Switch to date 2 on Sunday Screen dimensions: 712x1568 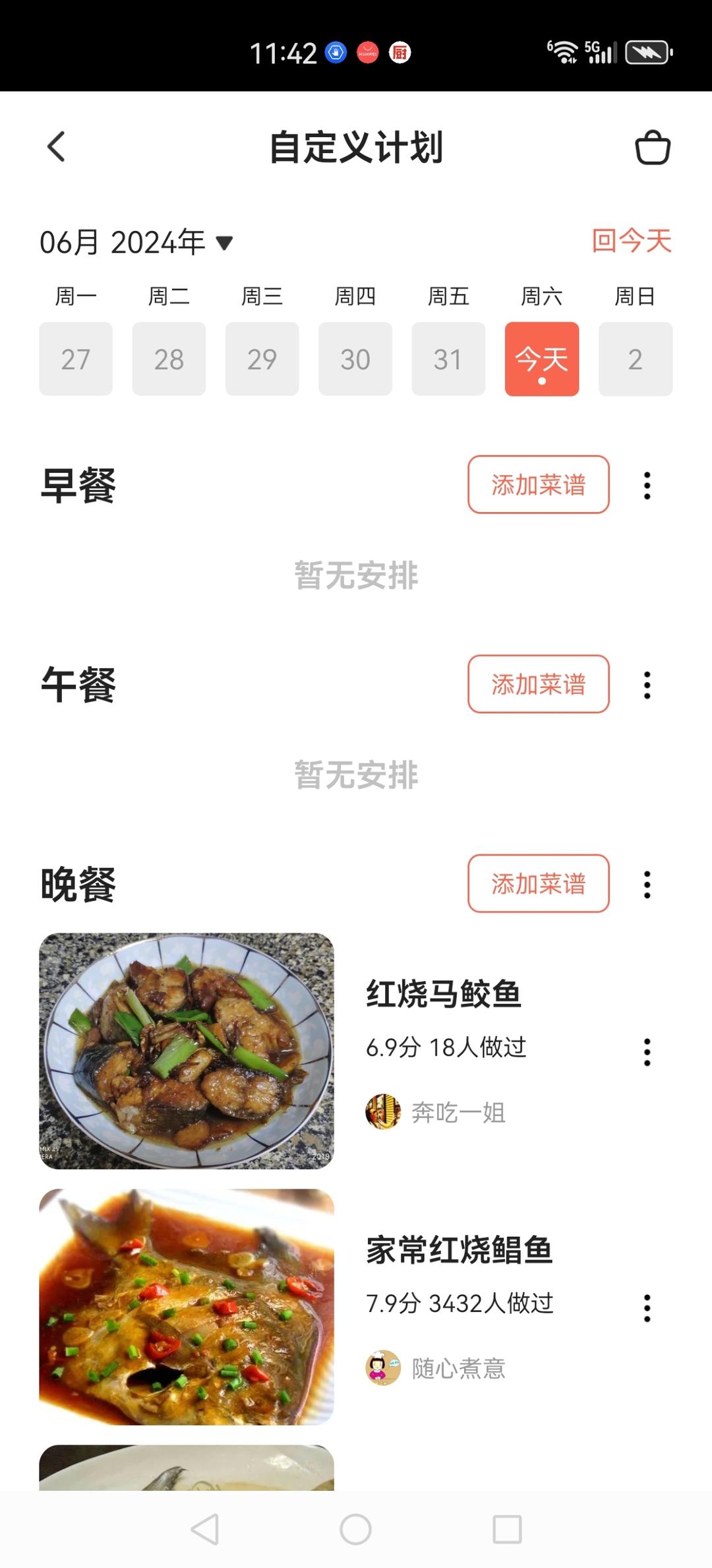(x=635, y=360)
